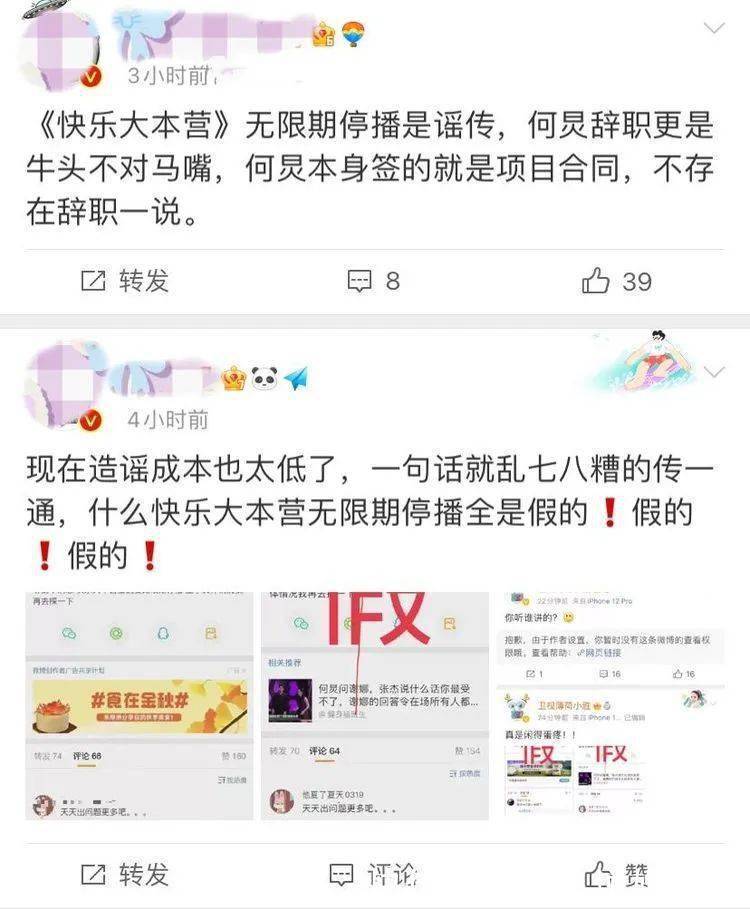The height and width of the screenshot is (909, 750).
Task: Click the crown membership icon beside the username
Action: click(x=232, y=380)
